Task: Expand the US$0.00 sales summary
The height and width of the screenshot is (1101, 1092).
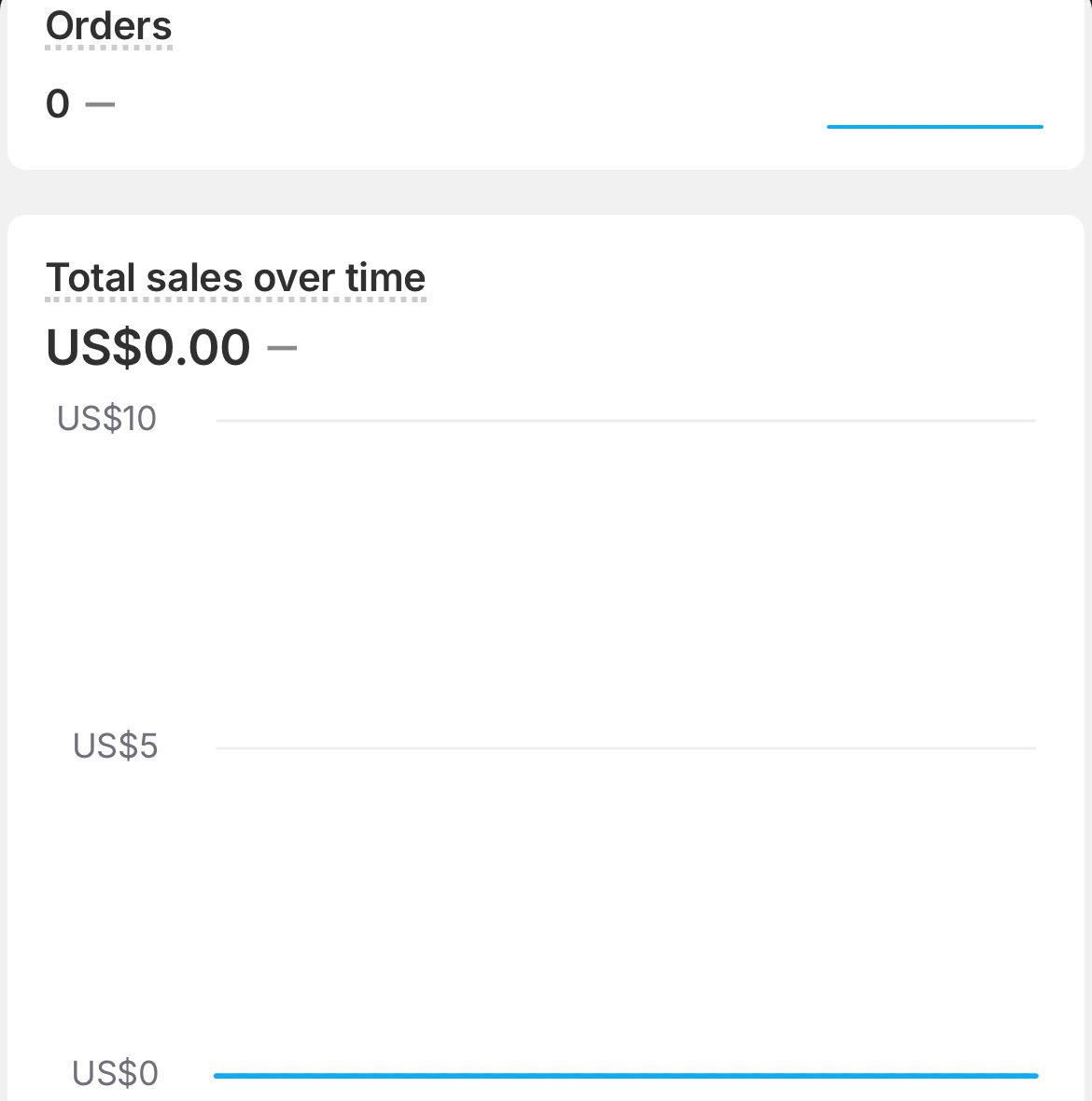Action: click(147, 347)
